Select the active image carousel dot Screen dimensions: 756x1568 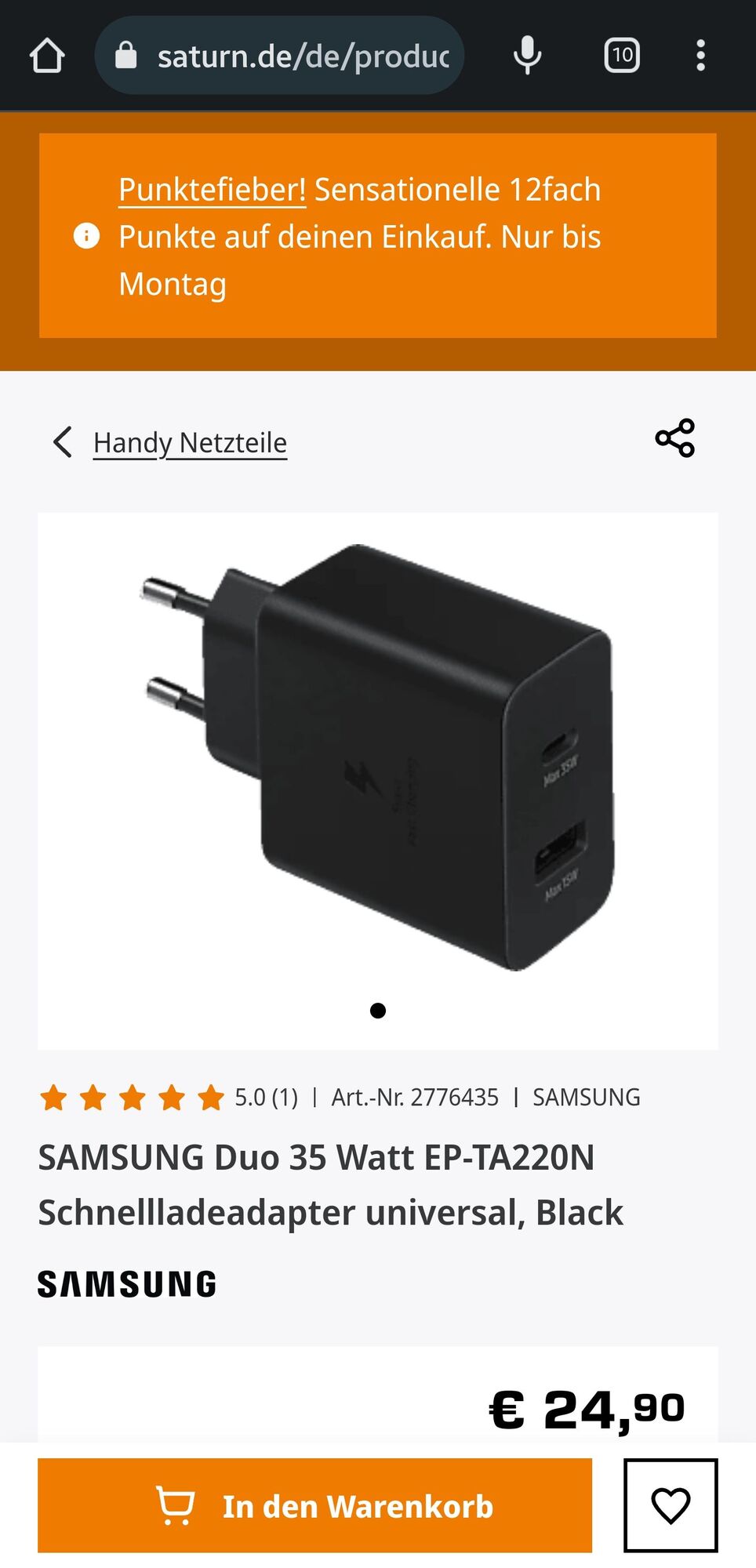(377, 1011)
